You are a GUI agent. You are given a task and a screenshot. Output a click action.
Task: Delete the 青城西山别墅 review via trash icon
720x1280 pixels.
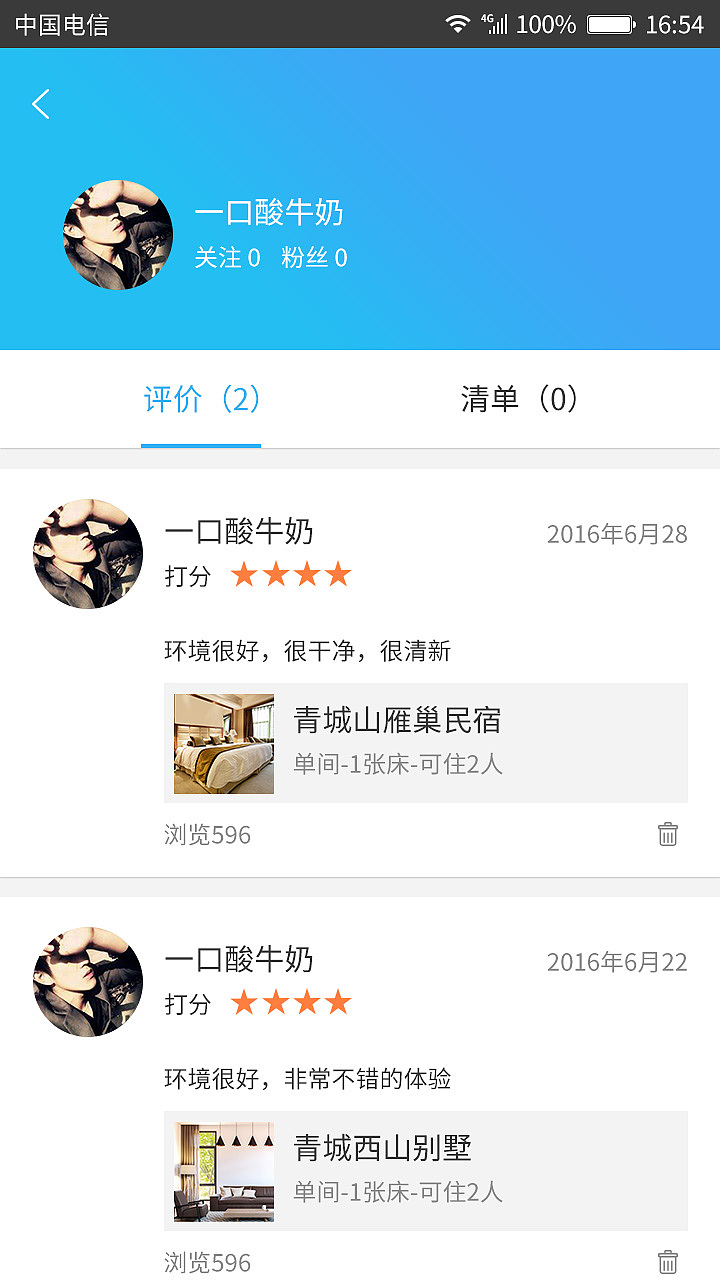pos(670,1262)
